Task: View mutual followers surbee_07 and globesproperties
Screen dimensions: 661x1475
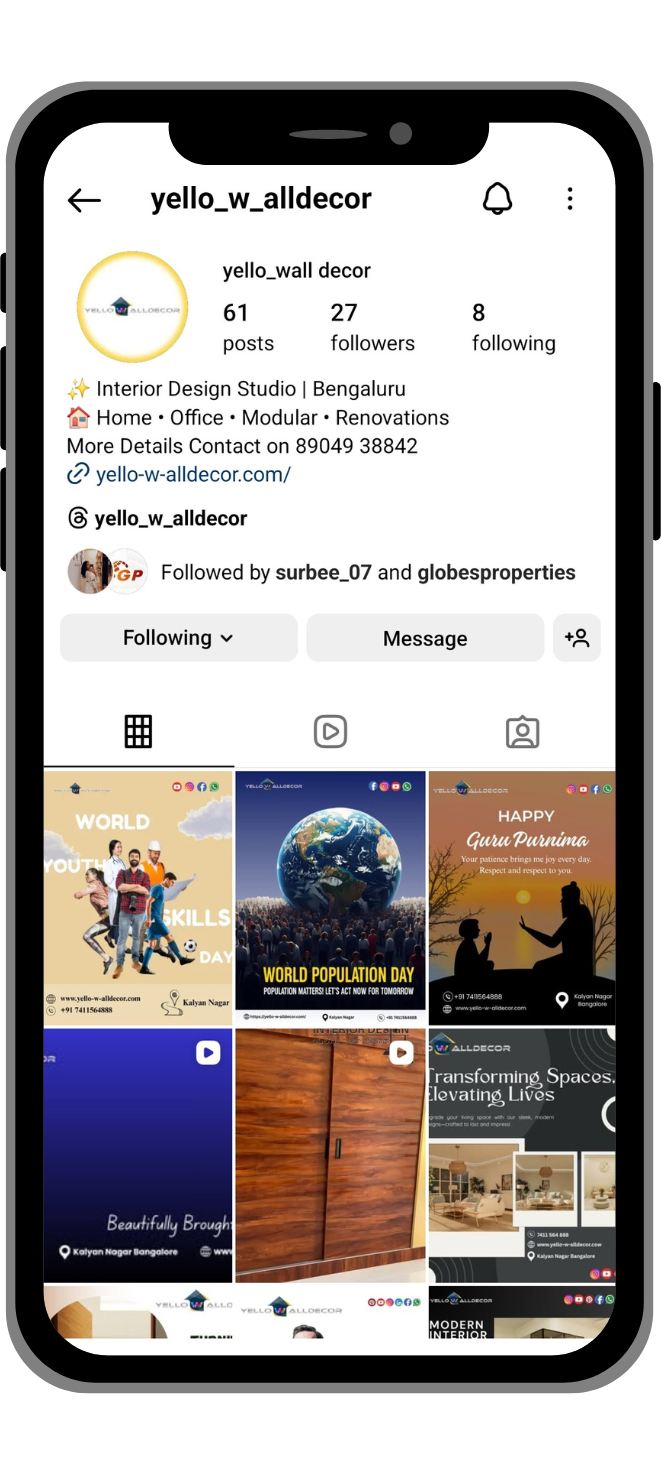Action: (x=367, y=573)
